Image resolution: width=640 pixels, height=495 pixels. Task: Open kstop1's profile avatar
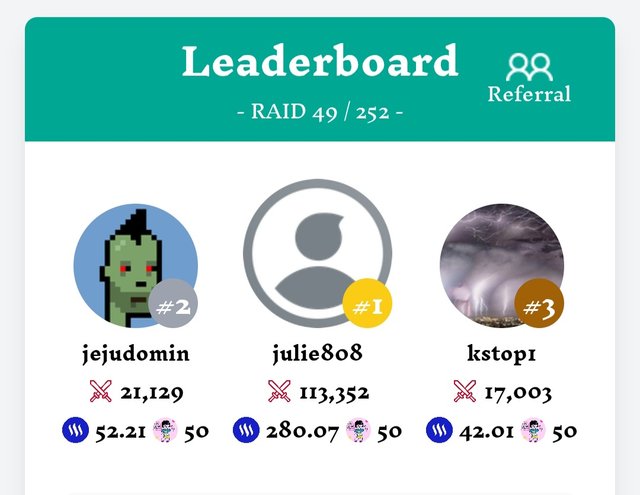point(501,265)
